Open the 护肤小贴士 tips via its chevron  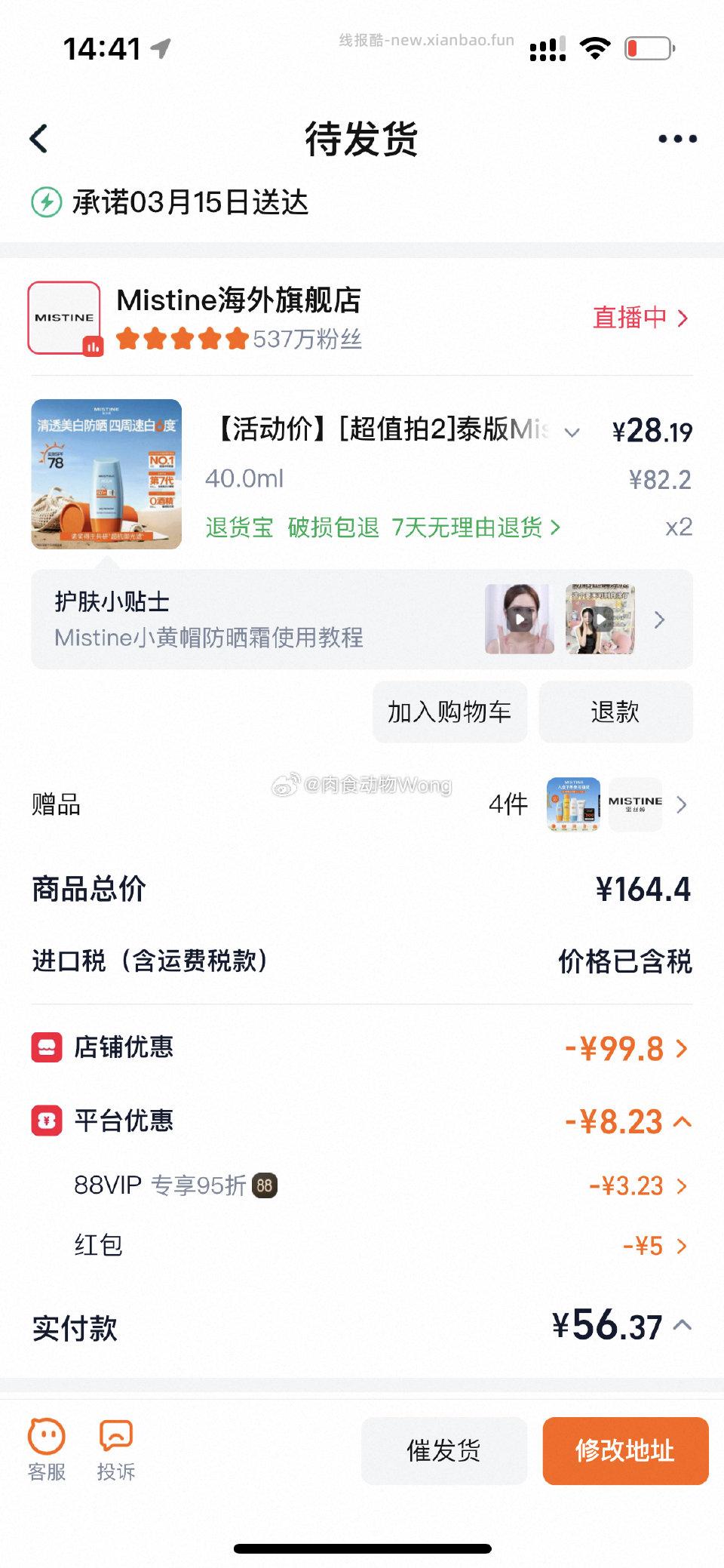tap(659, 619)
